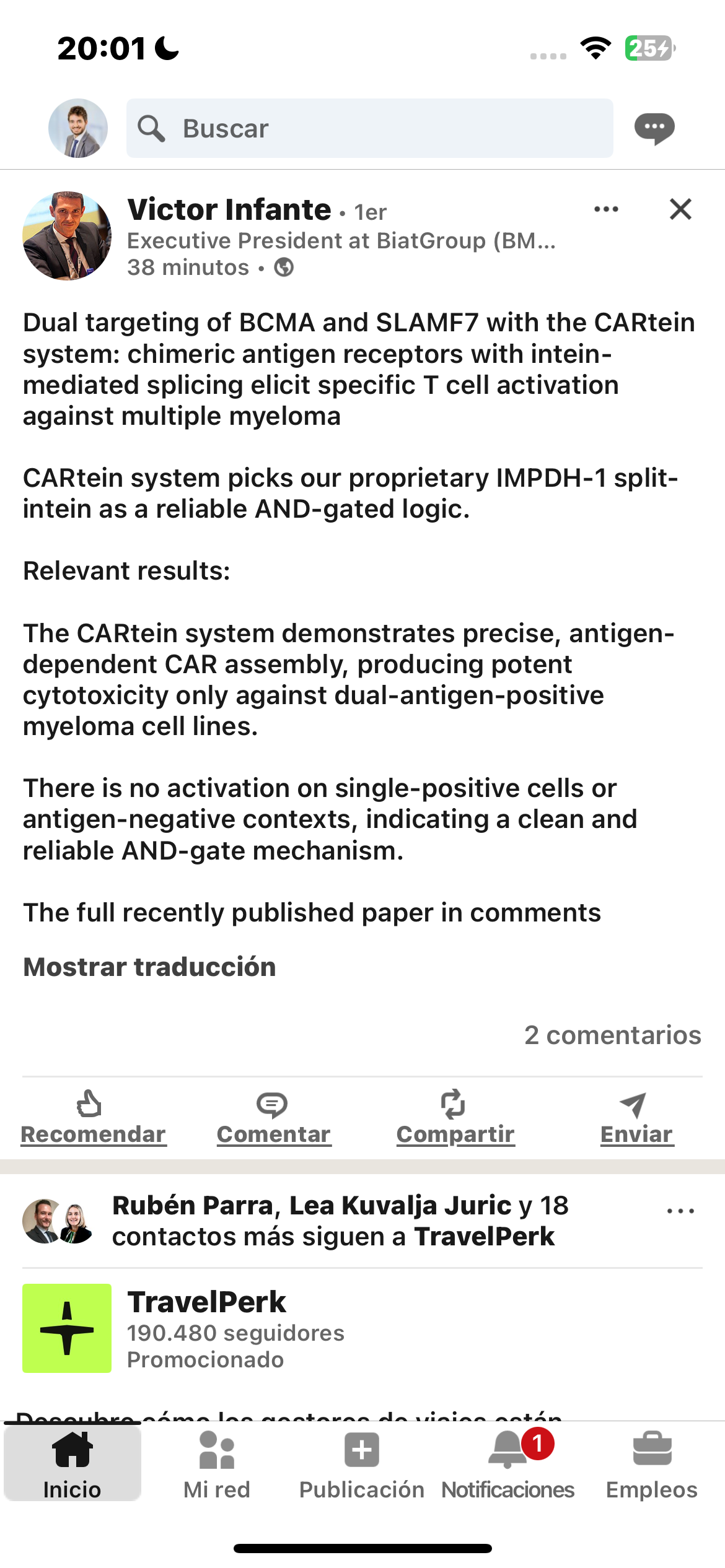
Task: Open the messaging chat bubble icon
Action: [x=654, y=129]
